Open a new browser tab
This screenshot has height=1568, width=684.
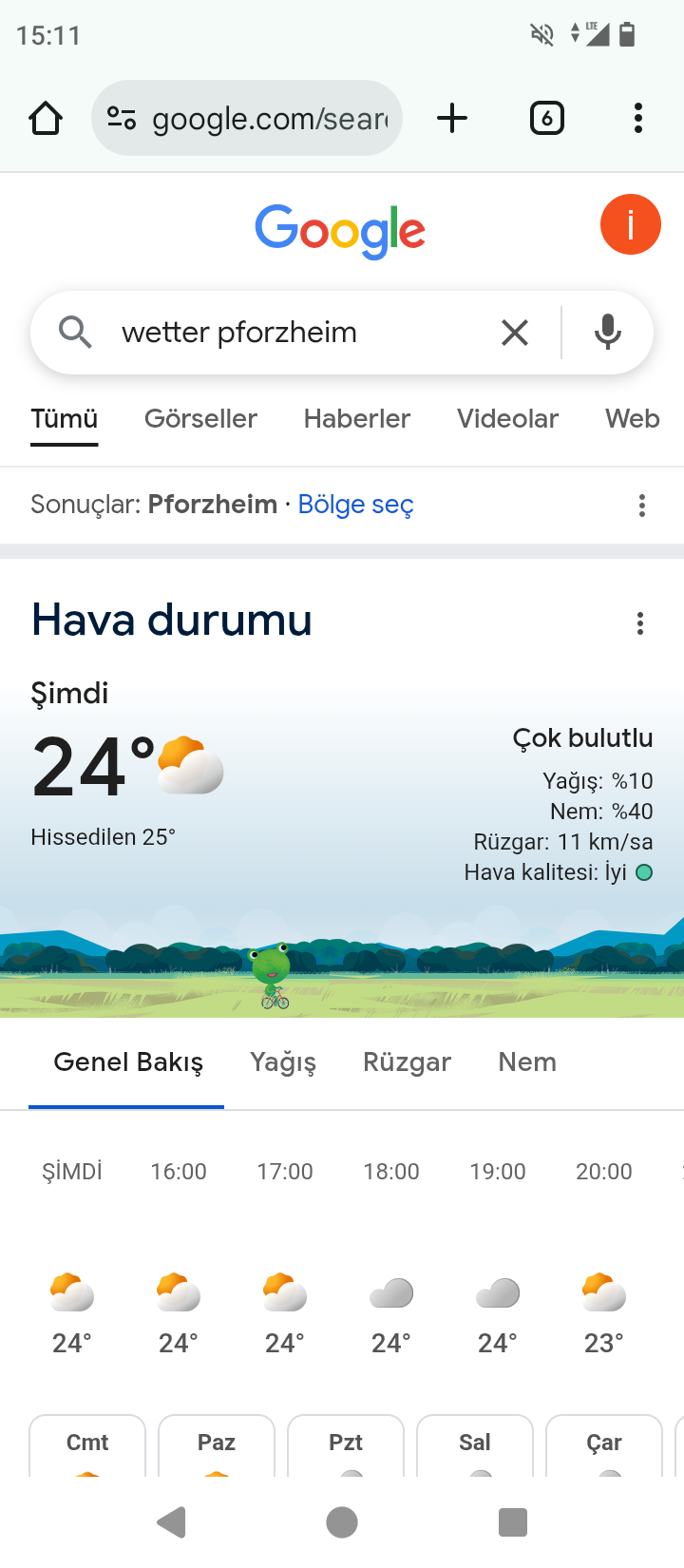tap(452, 119)
